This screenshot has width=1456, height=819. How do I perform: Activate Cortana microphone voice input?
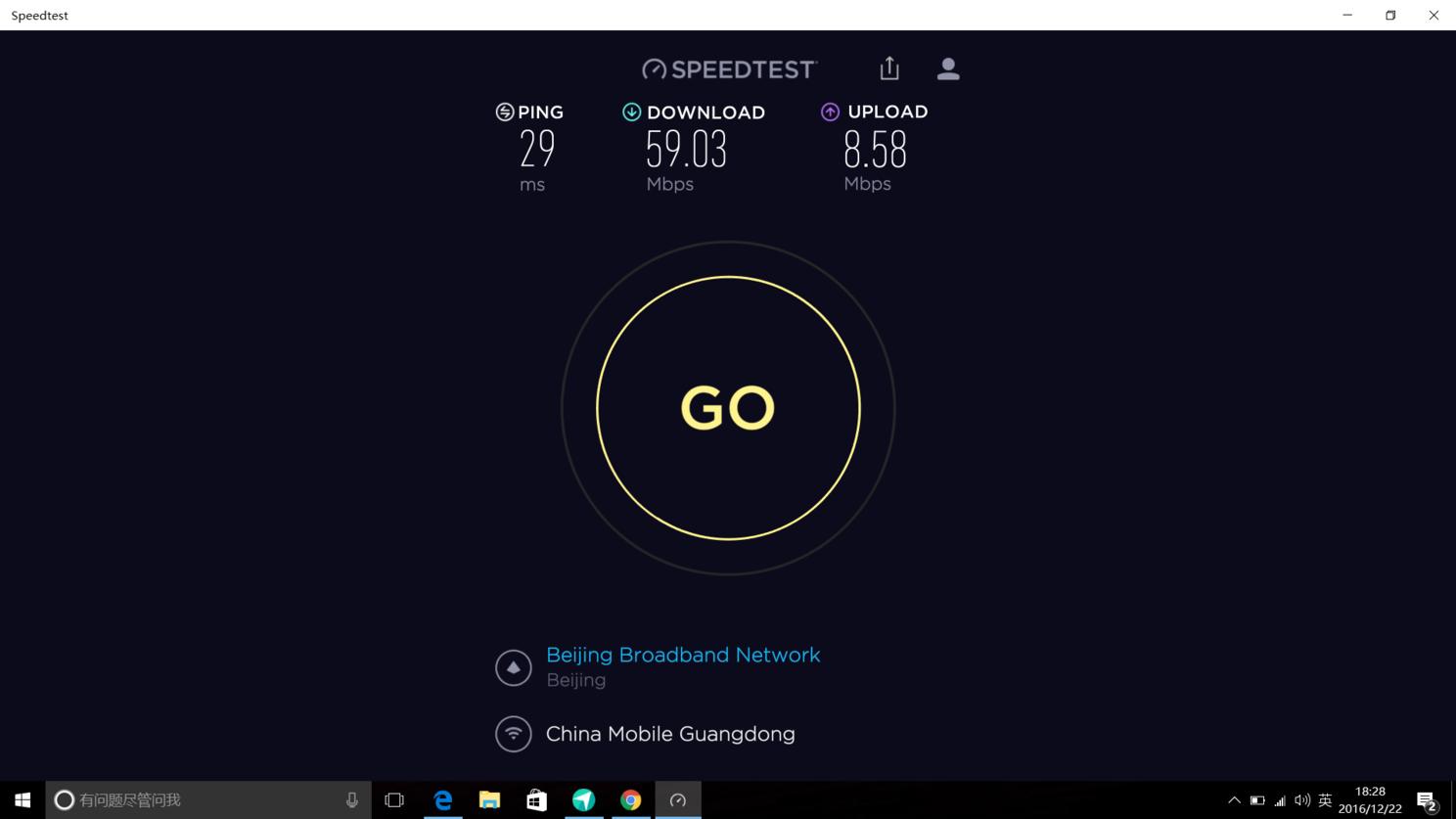[x=351, y=799]
